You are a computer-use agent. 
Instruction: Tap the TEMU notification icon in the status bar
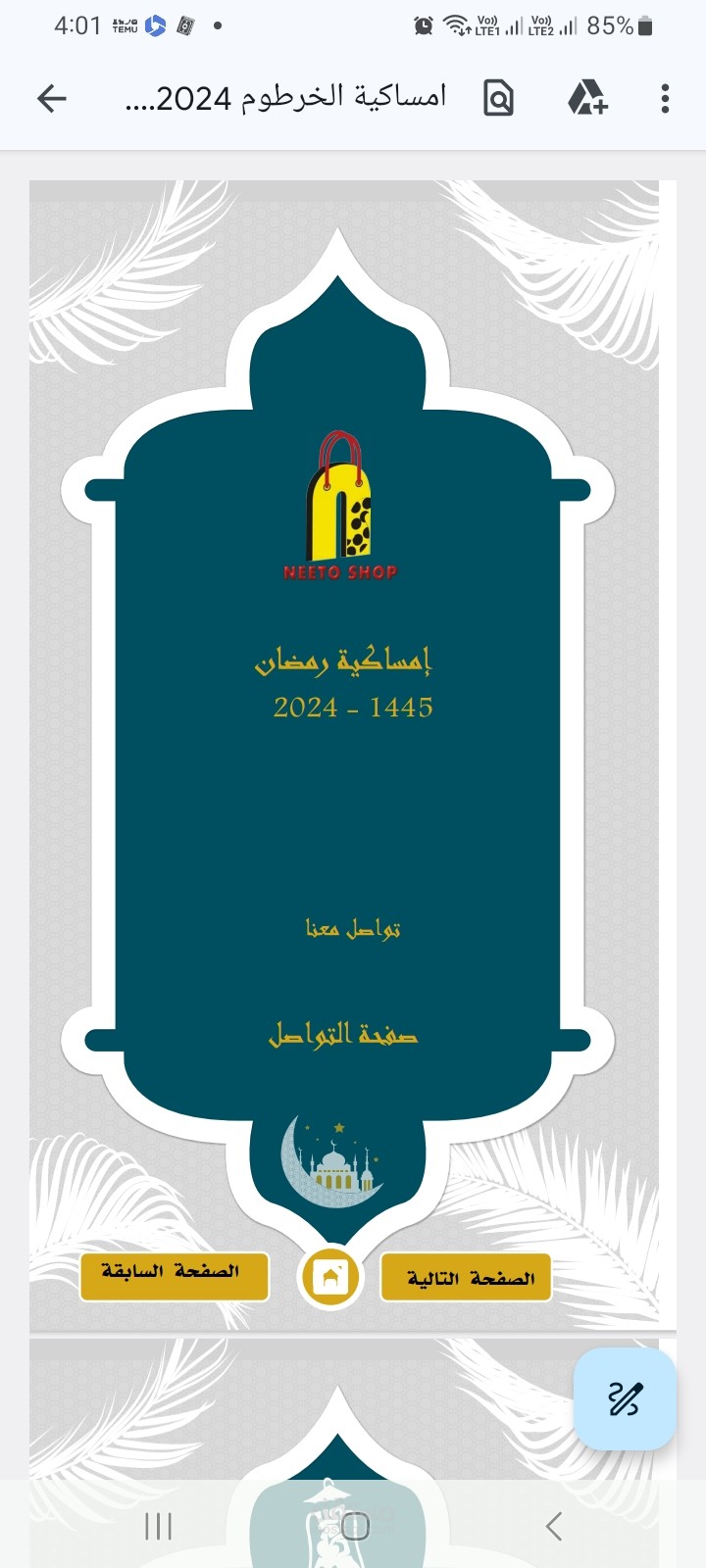click(125, 24)
